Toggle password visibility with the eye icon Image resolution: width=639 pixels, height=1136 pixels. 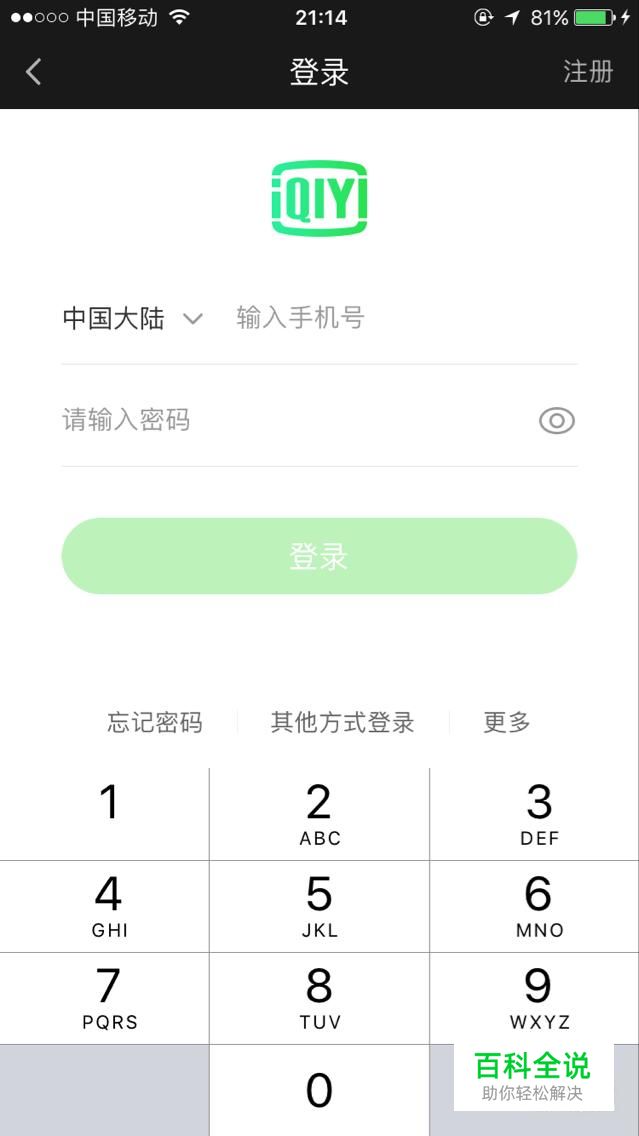tap(556, 420)
